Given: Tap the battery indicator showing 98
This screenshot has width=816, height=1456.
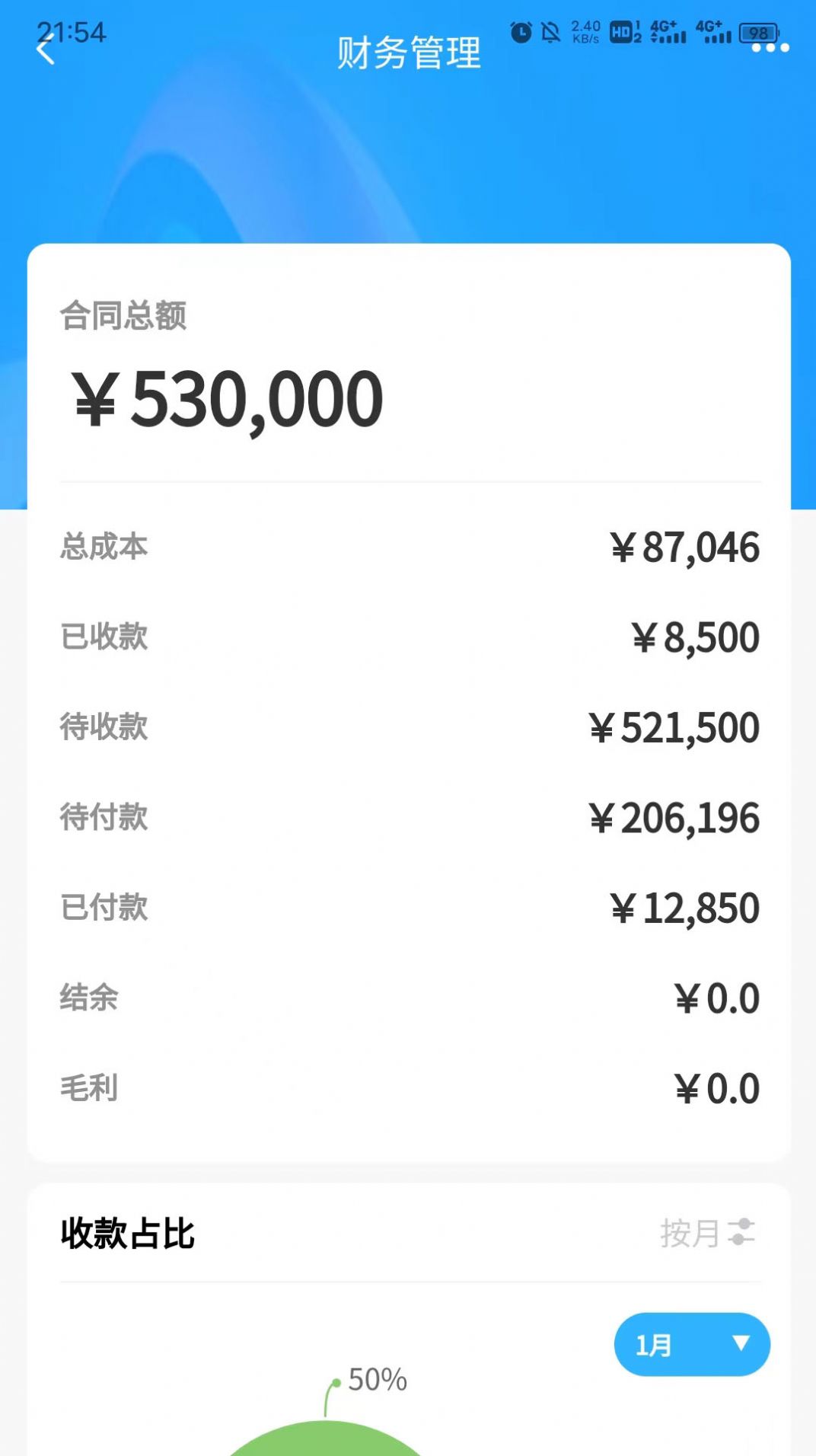Looking at the screenshot, I should point(758,32).
